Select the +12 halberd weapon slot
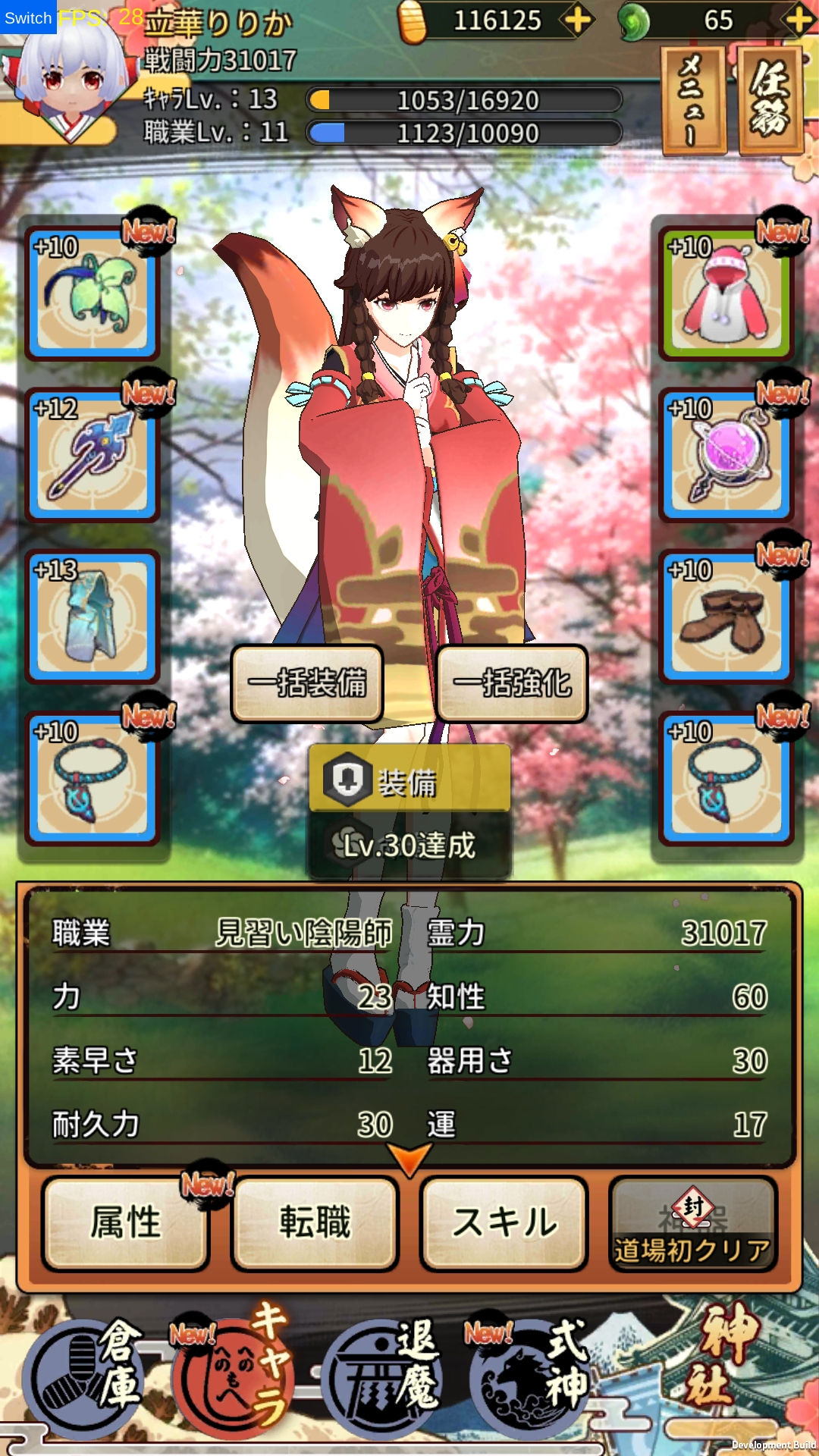The height and width of the screenshot is (1456, 819). pyautogui.click(x=93, y=455)
